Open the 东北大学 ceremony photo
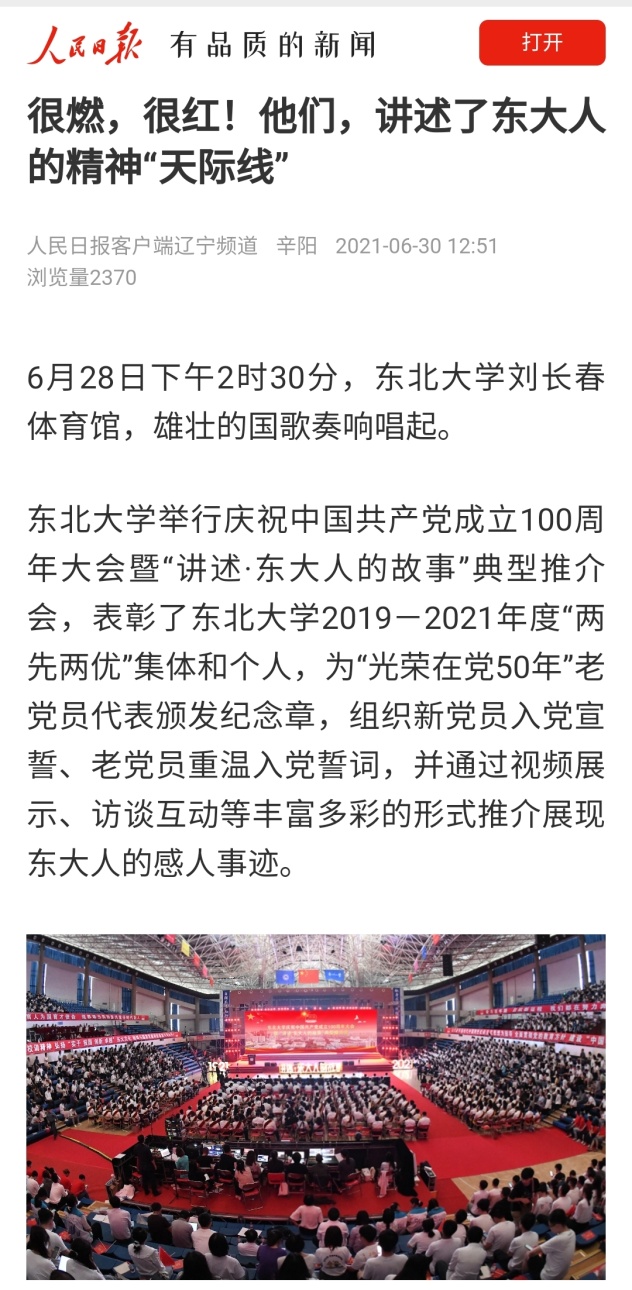The width and height of the screenshot is (632, 1290). (316, 1106)
